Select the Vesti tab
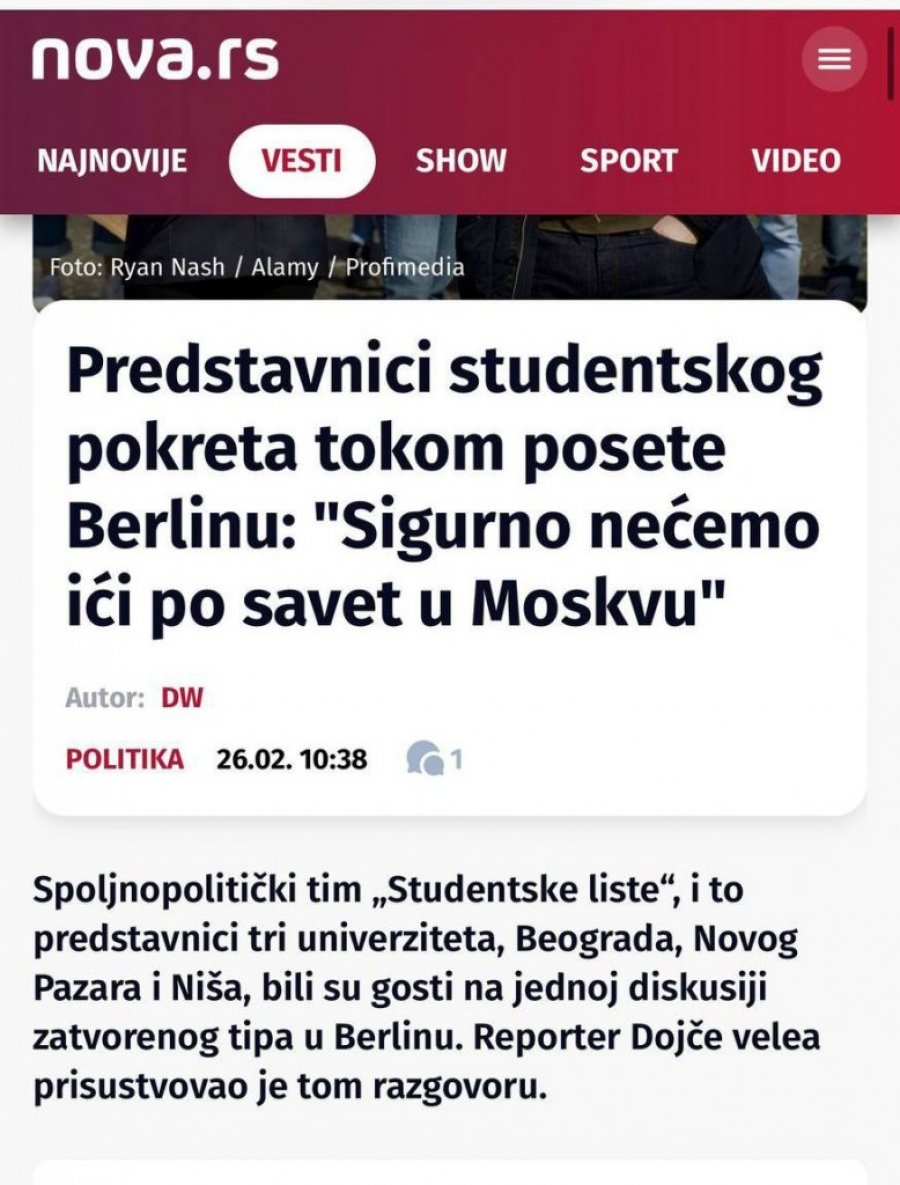The width and height of the screenshot is (900, 1185). tap(301, 161)
